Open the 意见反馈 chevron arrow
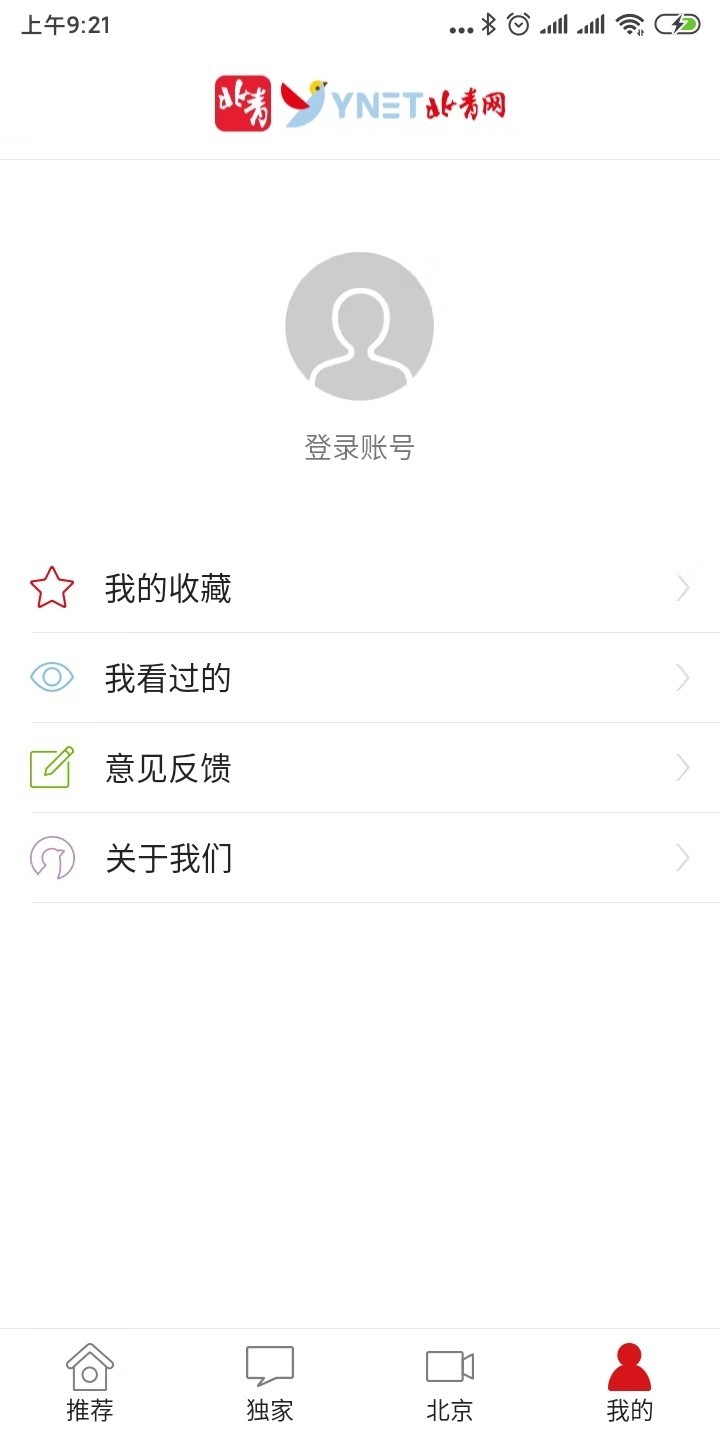 (682, 768)
